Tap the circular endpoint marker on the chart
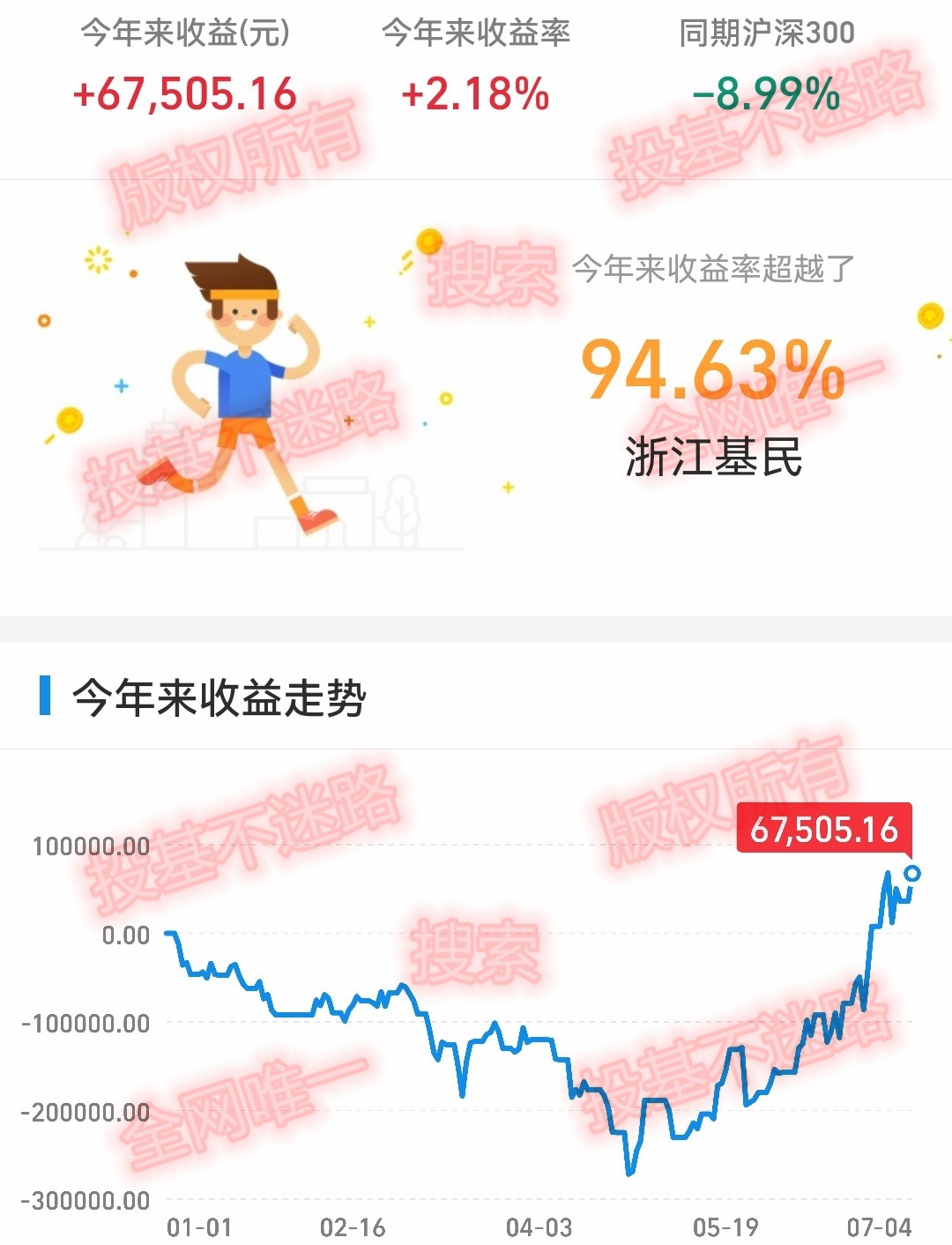Screen dimensions: 952x1245 pyautogui.click(x=913, y=875)
